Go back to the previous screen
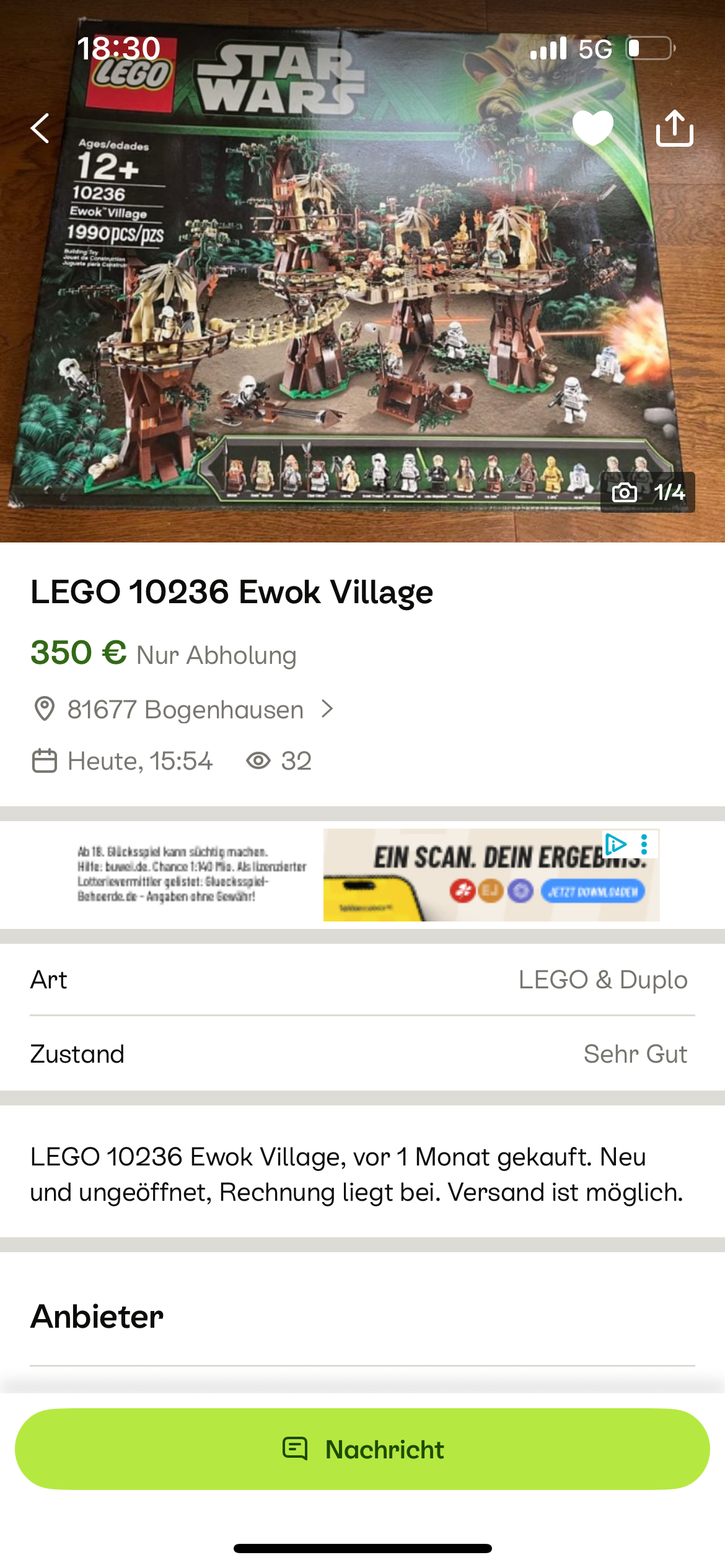The width and height of the screenshot is (725, 1568). pyautogui.click(x=40, y=128)
